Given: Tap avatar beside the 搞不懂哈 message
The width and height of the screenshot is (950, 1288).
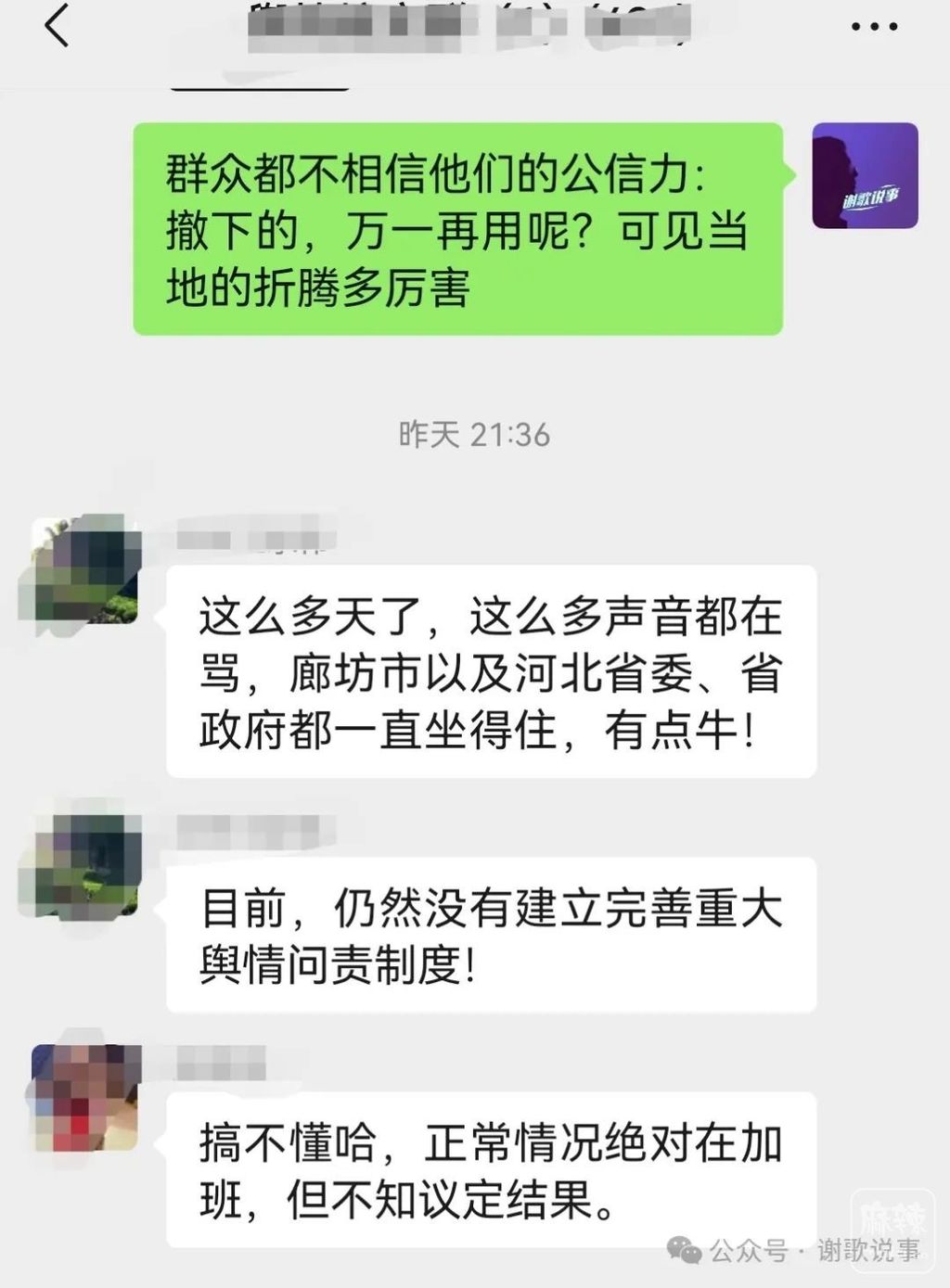Looking at the screenshot, I should (x=85, y=1097).
